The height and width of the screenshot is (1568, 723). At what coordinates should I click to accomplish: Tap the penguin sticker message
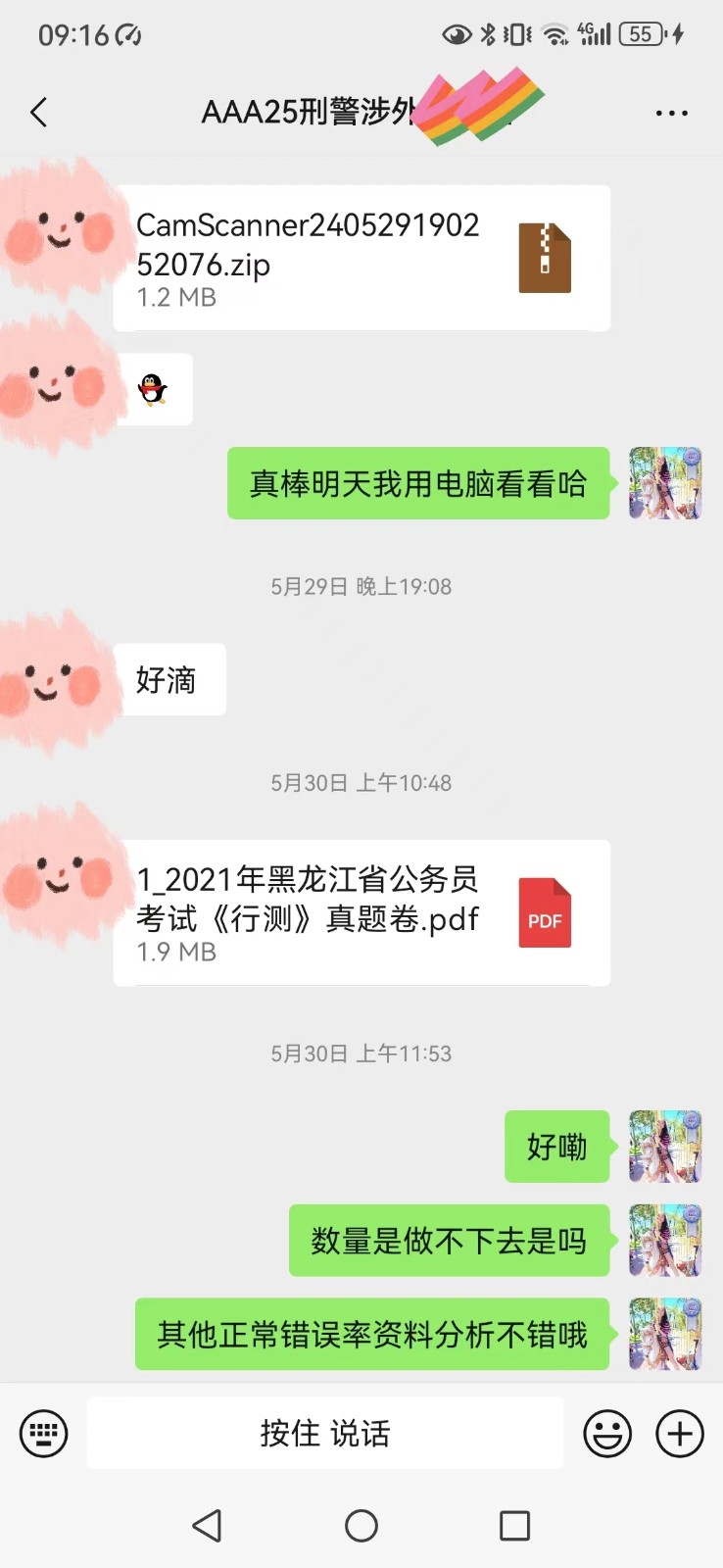tap(153, 389)
